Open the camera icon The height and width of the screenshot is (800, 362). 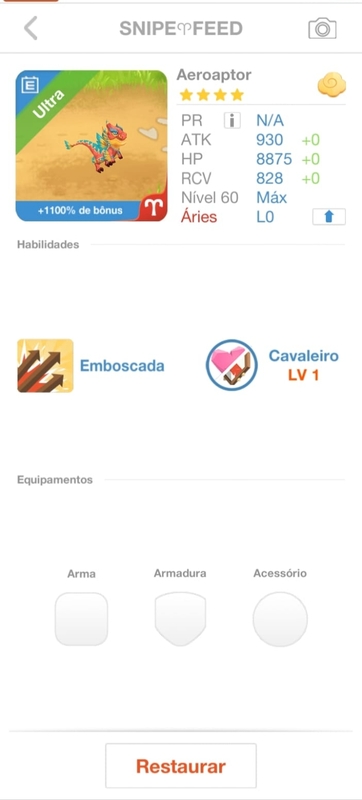coord(322,29)
